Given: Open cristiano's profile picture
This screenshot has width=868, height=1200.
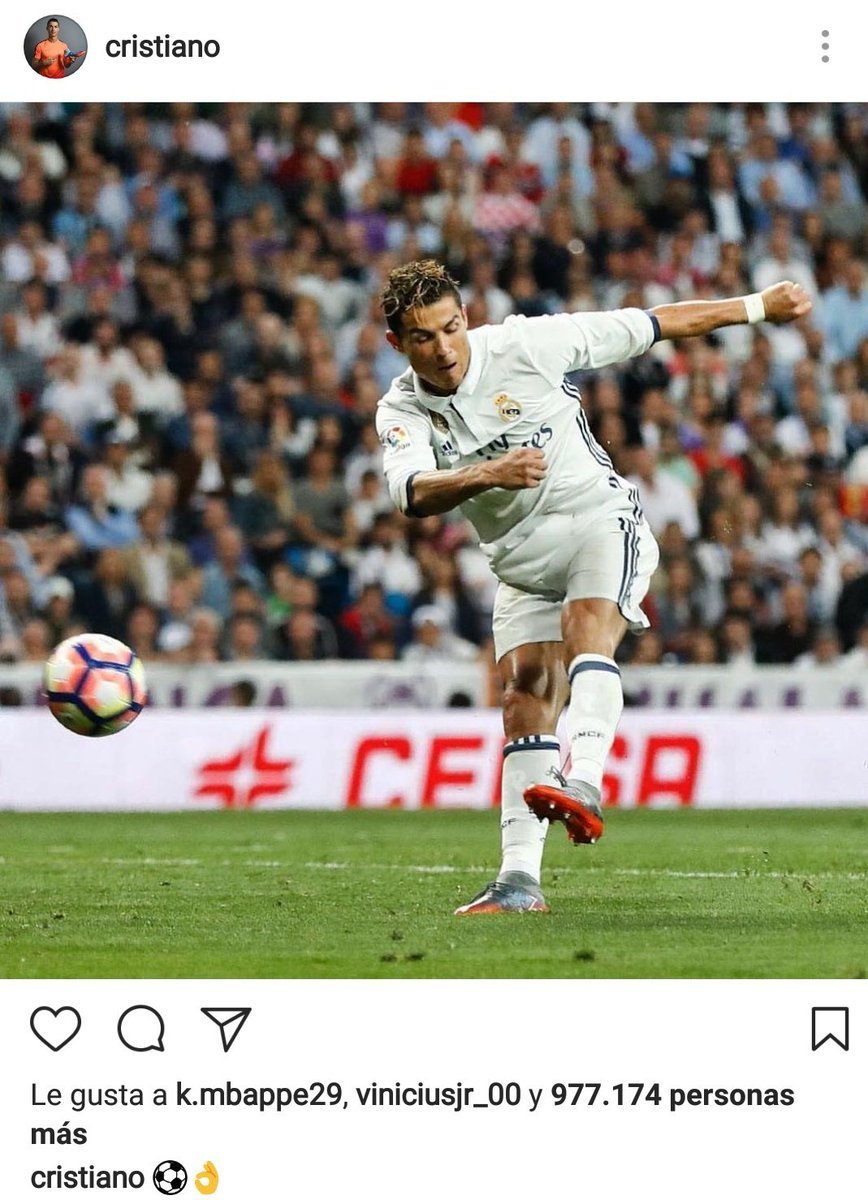Looking at the screenshot, I should coord(55,47).
